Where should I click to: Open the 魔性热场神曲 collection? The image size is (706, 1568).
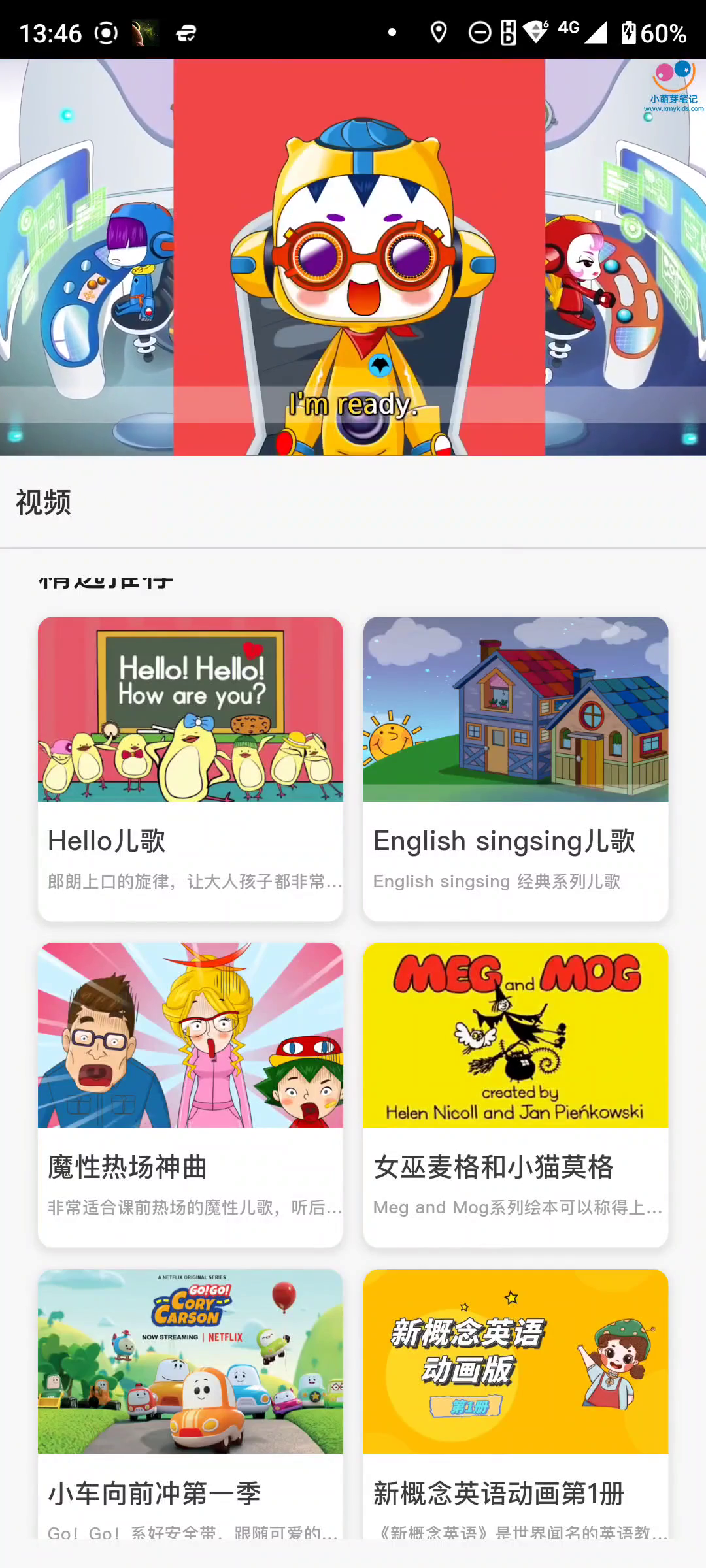(x=190, y=1094)
